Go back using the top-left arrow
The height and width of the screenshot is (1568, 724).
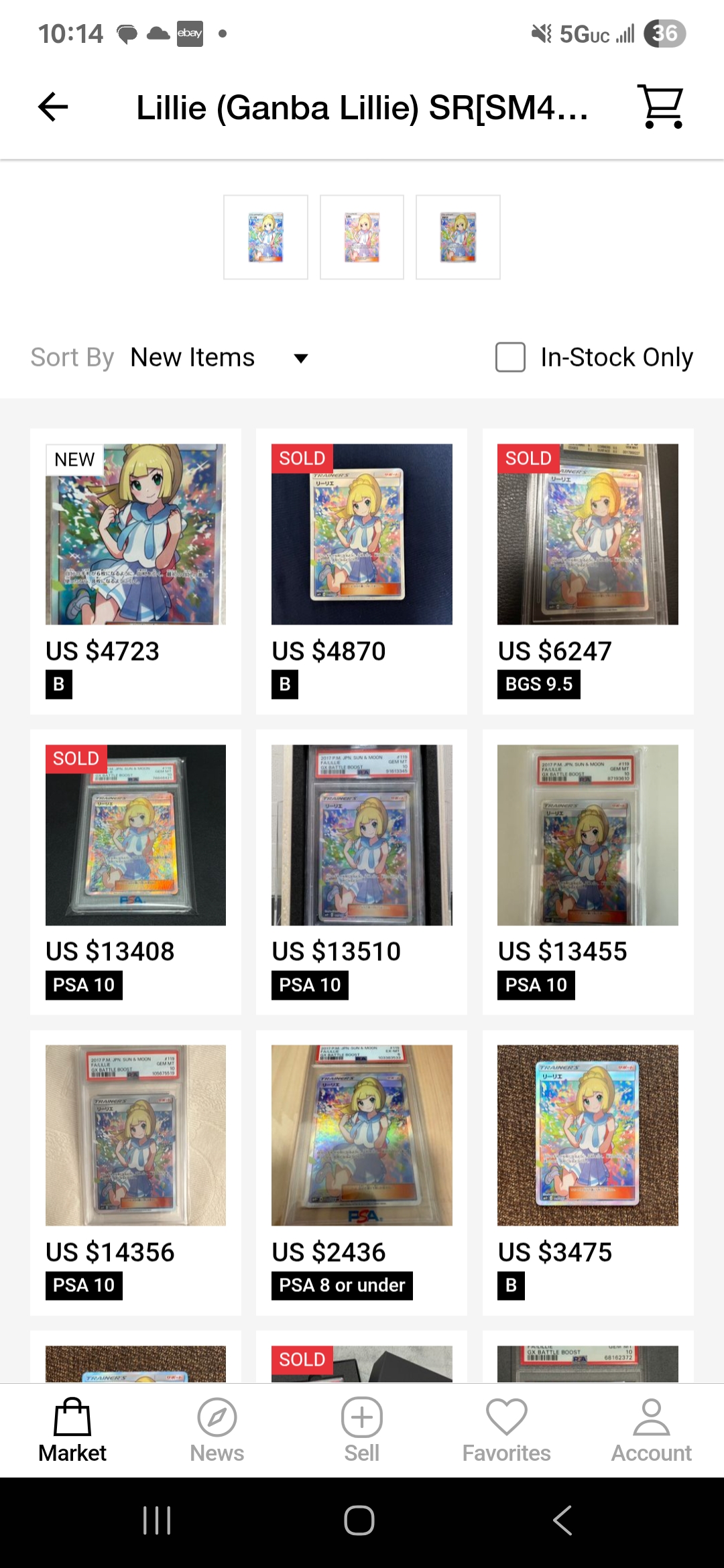click(x=53, y=107)
